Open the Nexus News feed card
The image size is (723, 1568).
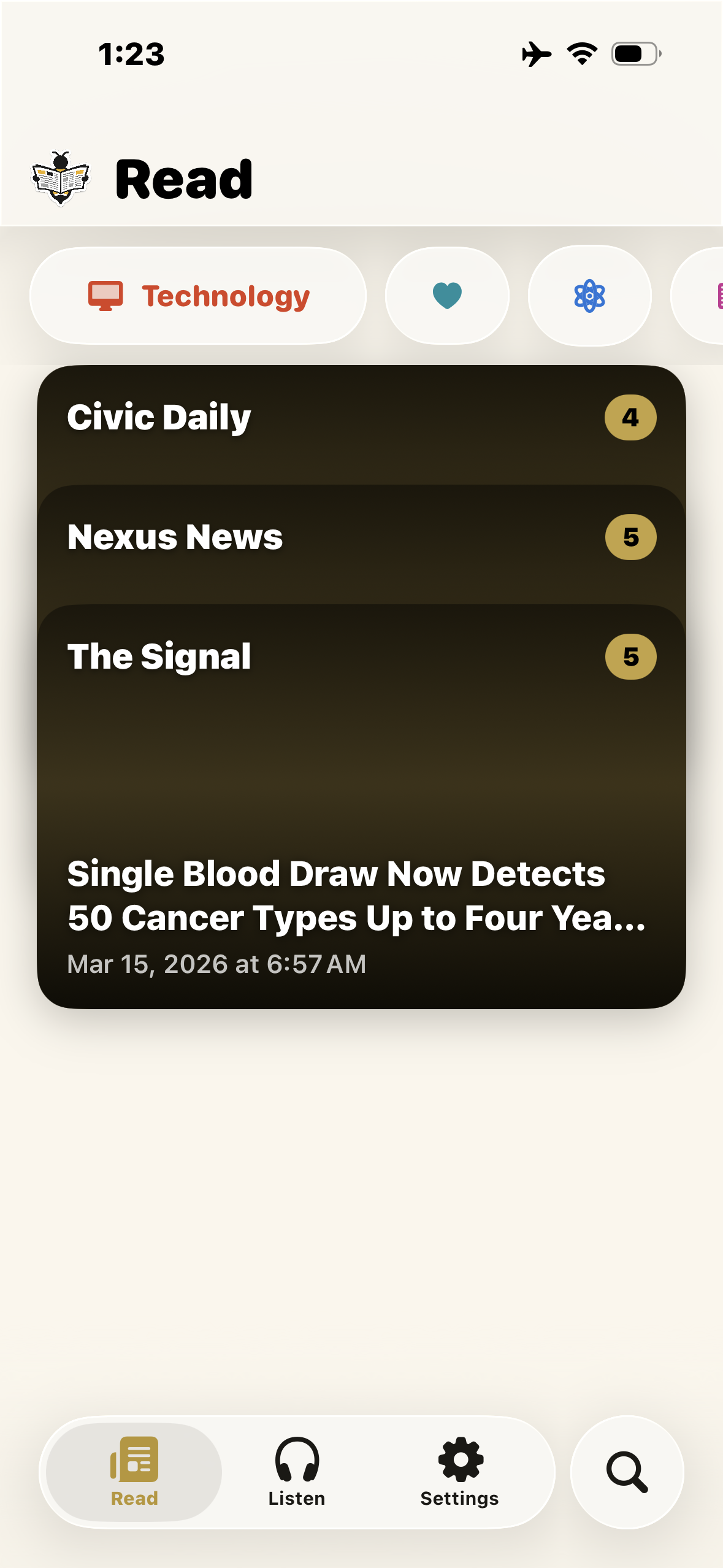pos(361,538)
